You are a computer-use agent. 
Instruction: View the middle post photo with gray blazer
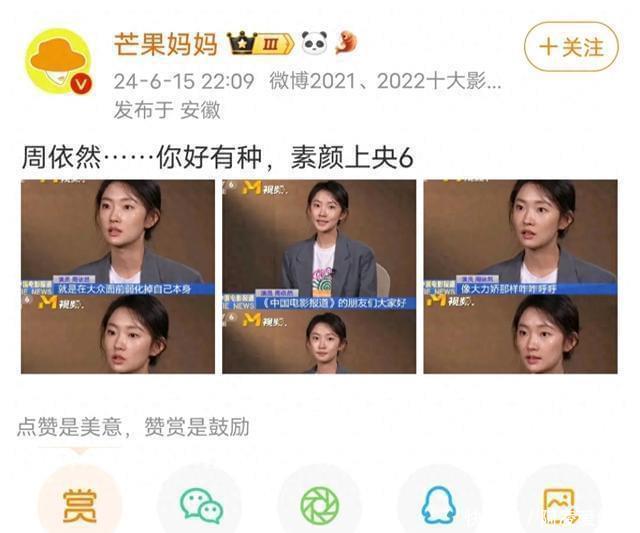click(319, 276)
